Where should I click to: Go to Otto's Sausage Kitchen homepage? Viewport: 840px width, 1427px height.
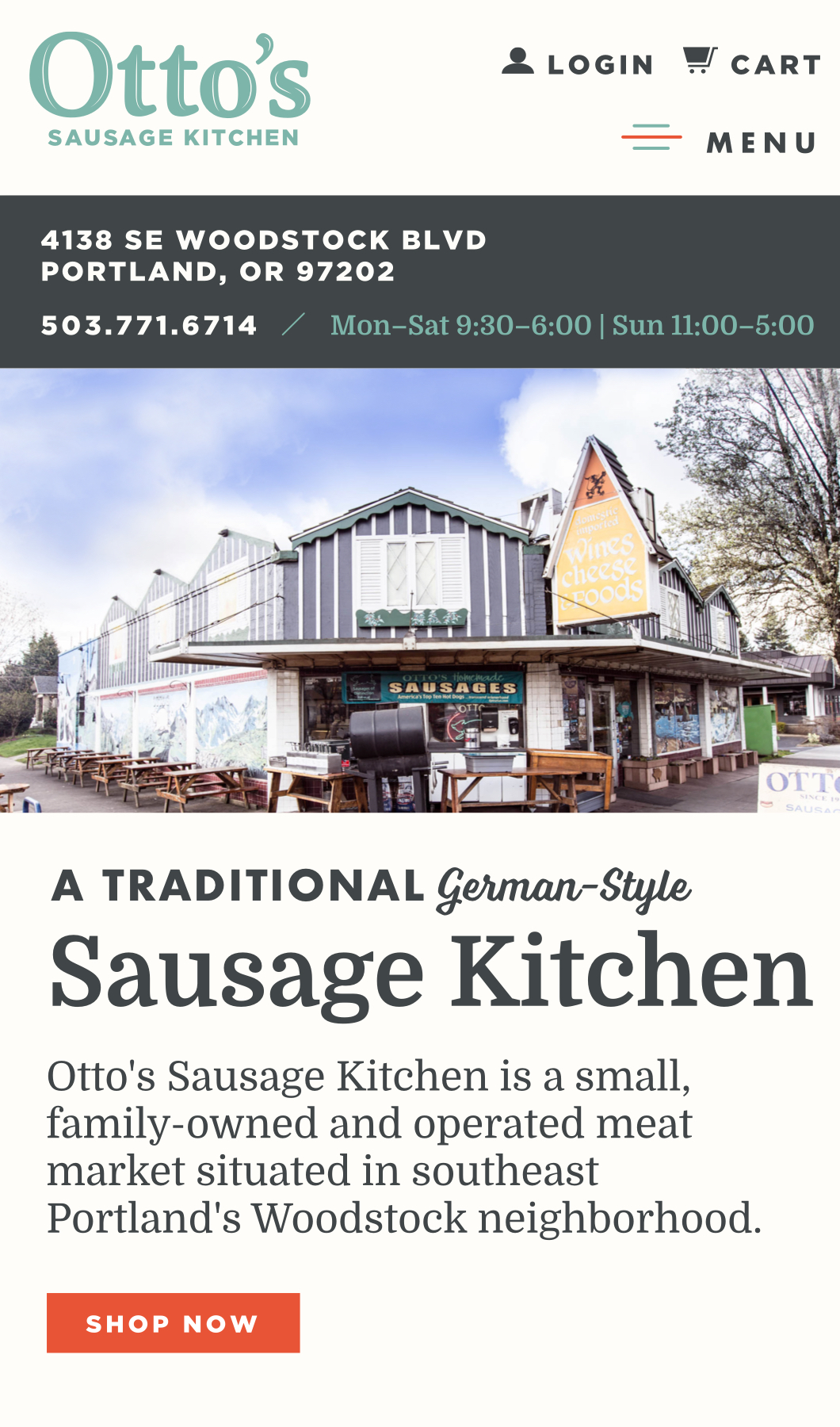coord(170,90)
